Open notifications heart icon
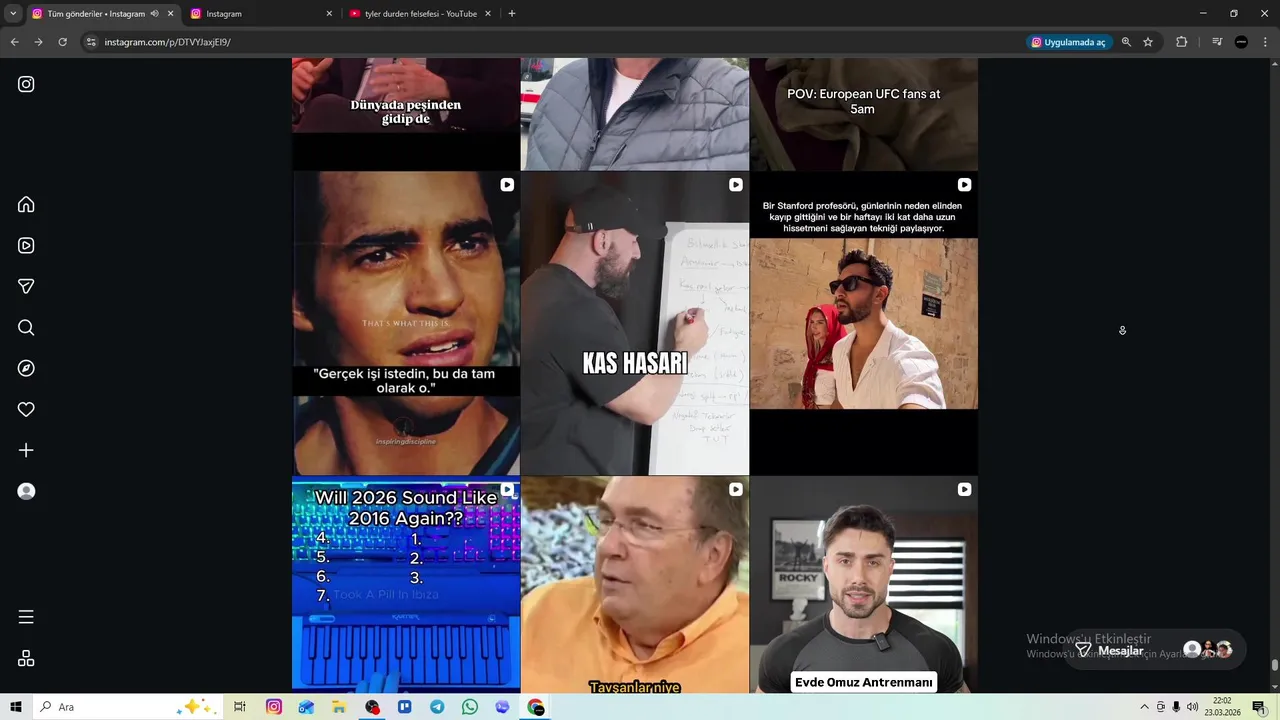This screenshot has height=720, width=1280. point(26,409)
